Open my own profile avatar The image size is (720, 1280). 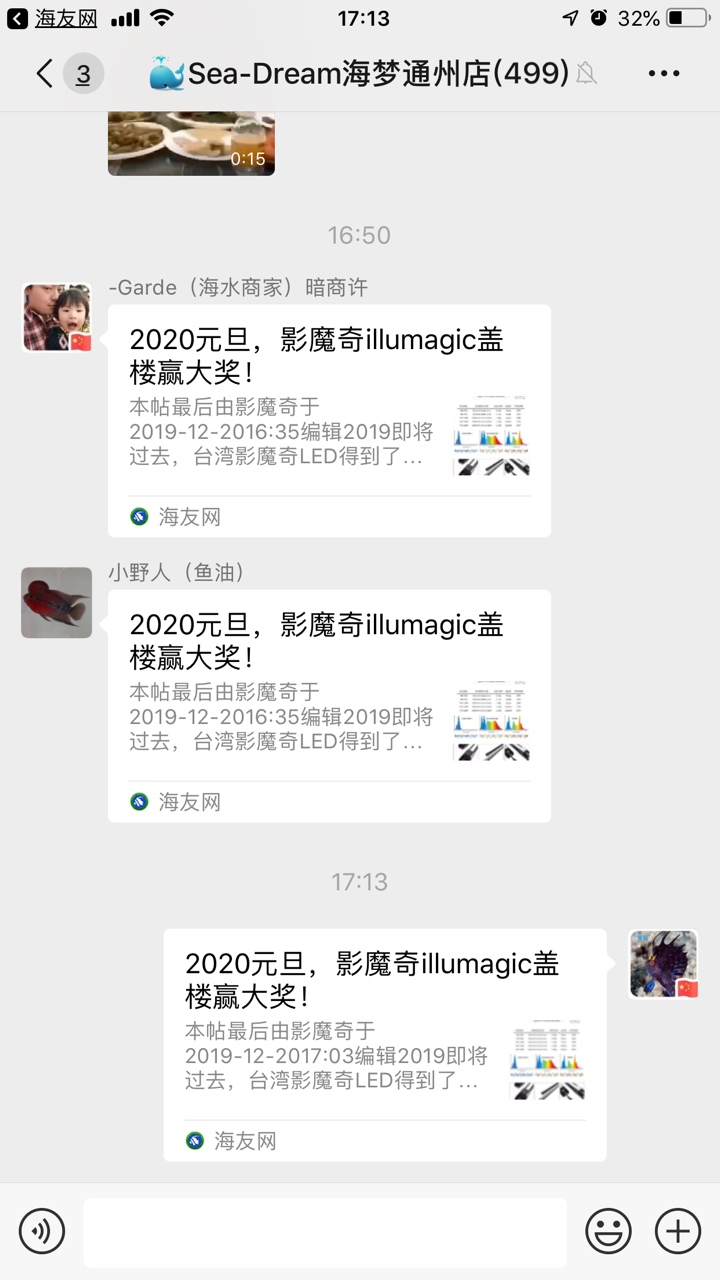pyautogui.click(x=663, y=964)
